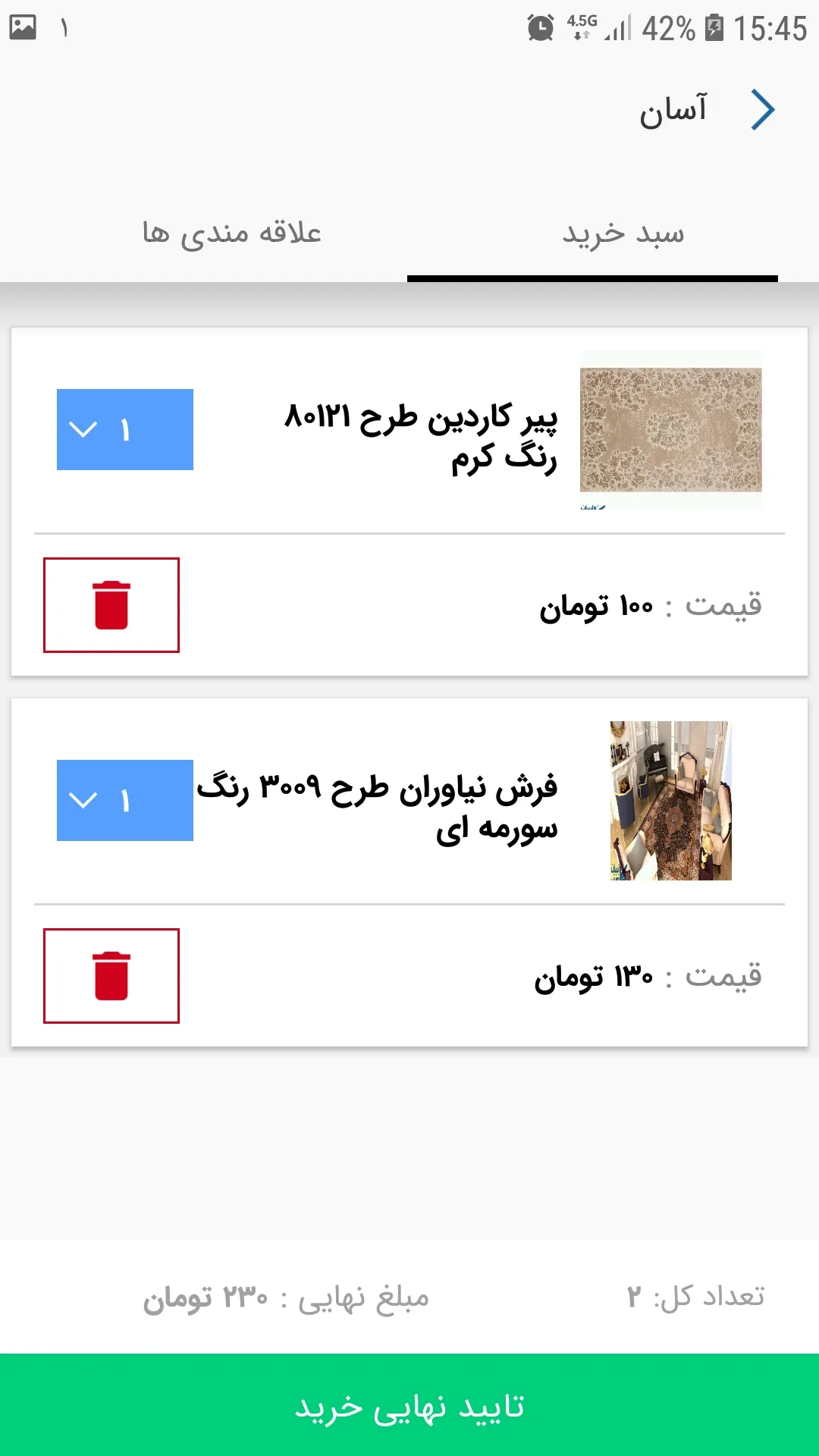Delete پیر کاردین rug from the cart
The width and height of the screenshot is (819, 1456).
(x=111, y=605)
